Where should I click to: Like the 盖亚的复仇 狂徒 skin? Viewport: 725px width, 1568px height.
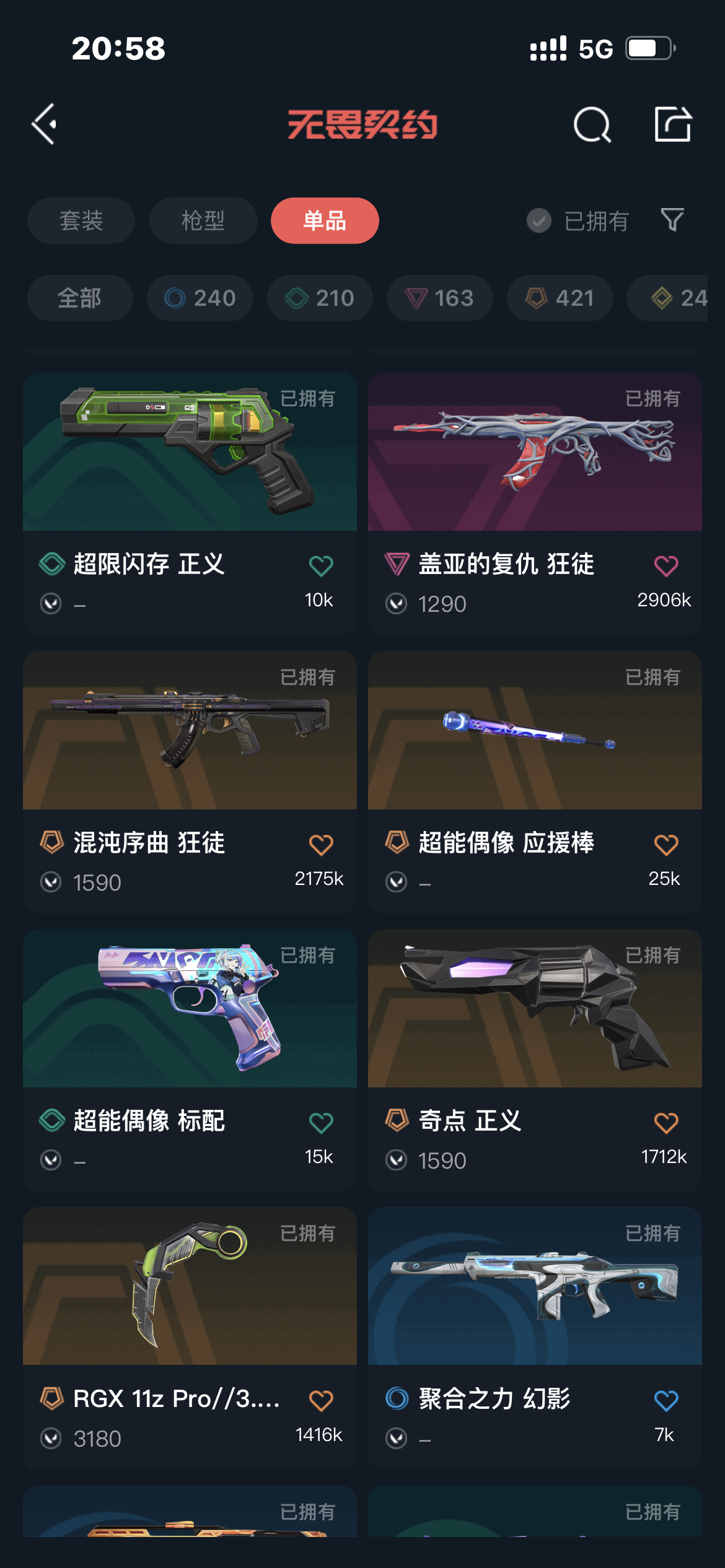point(666,565)
